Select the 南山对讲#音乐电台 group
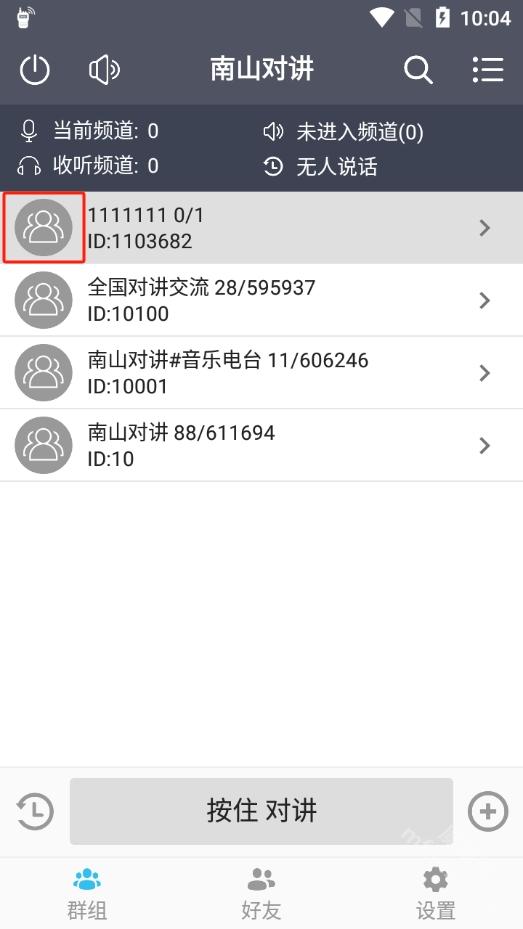The width and height of the screenshot is (523, 929). (x=261, y=373)
